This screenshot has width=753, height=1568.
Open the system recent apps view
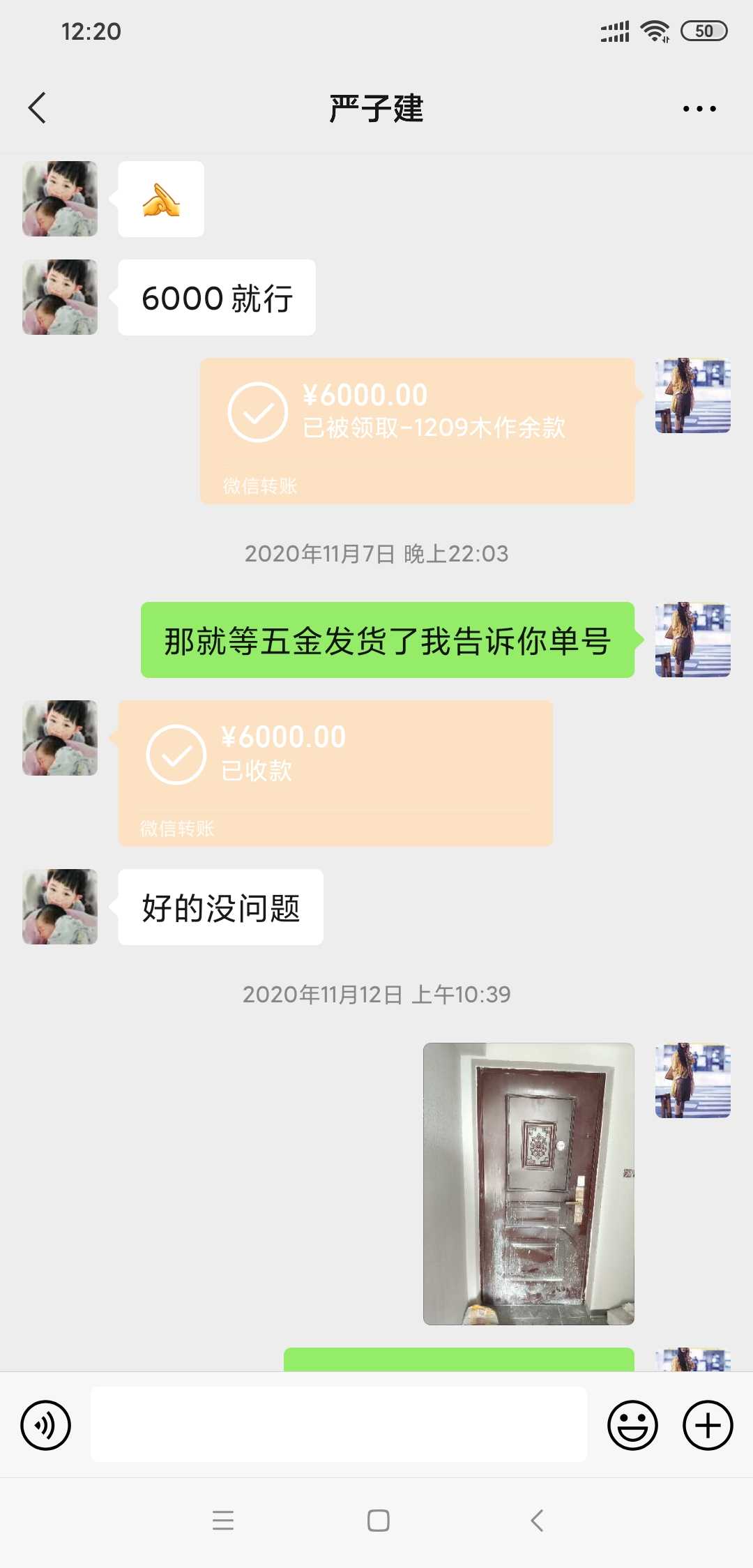(x=223, y=1521)
